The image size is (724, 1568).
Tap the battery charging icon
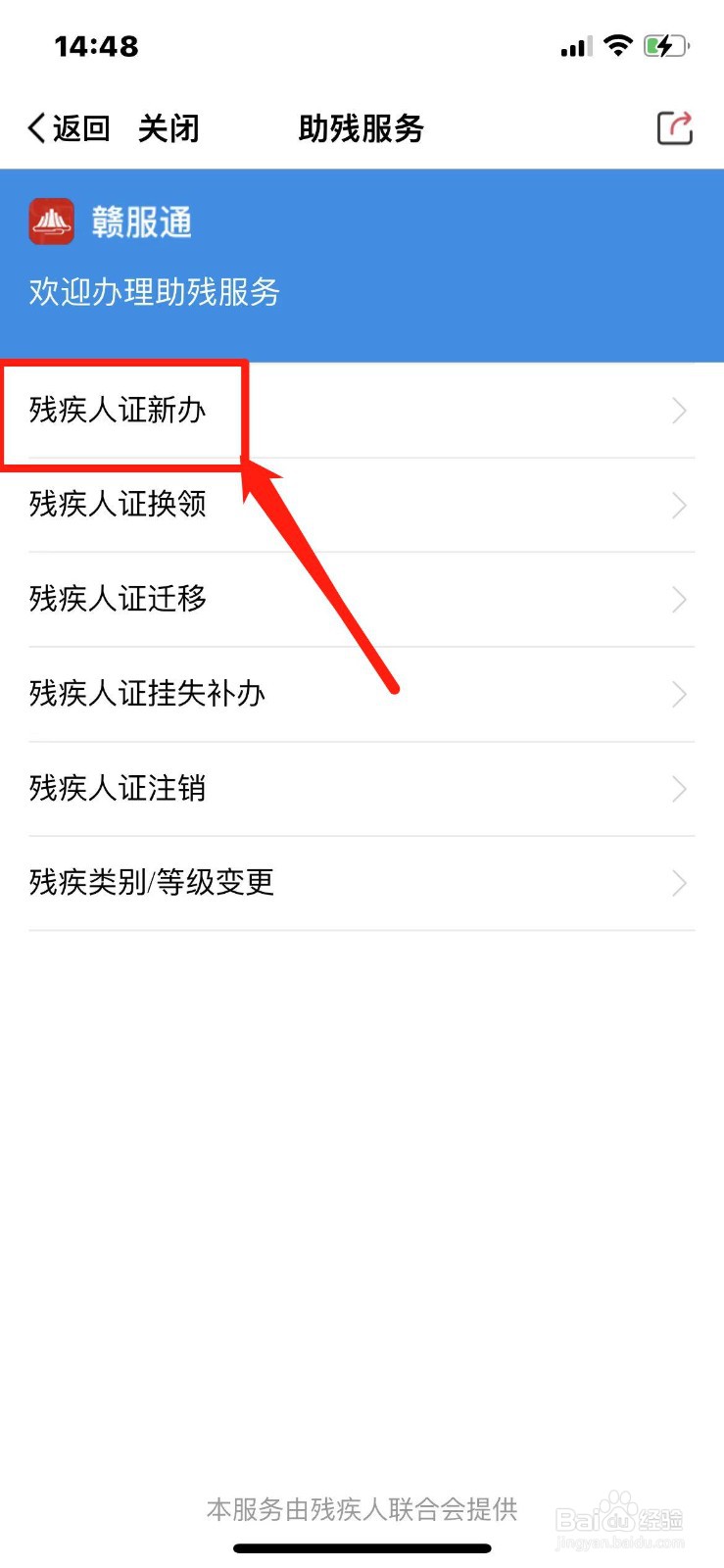667,45
